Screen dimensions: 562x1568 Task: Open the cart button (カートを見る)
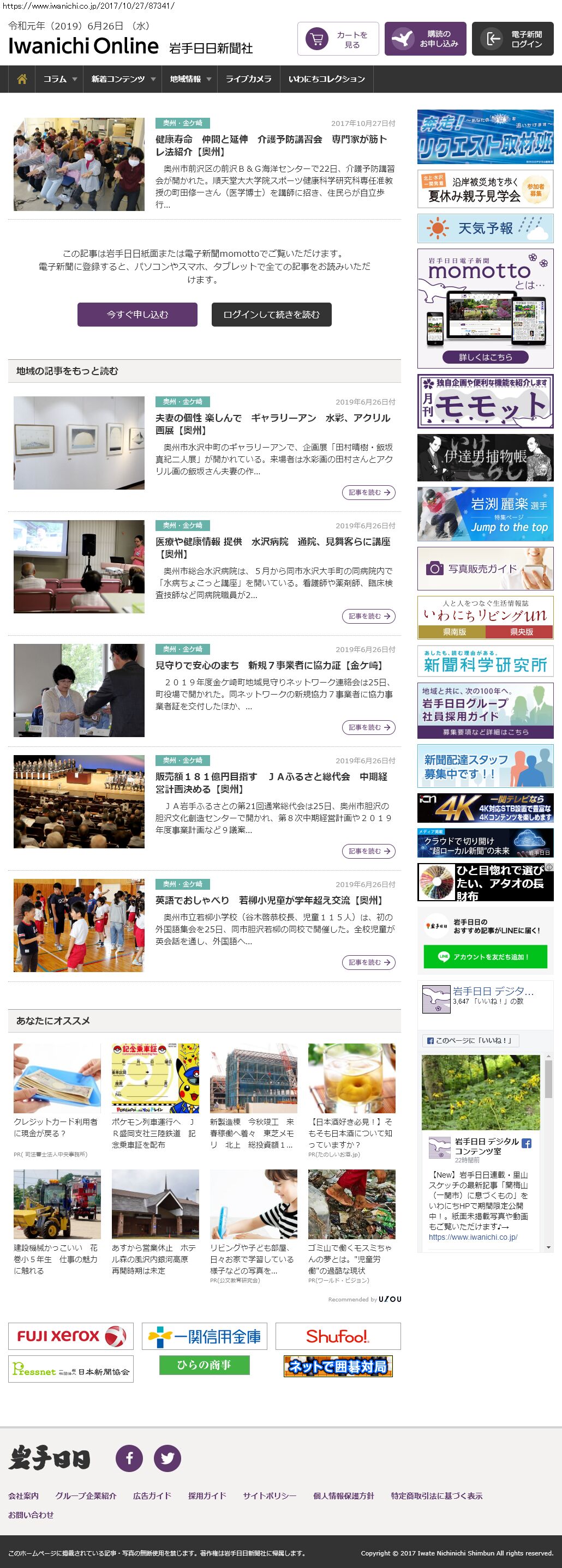338,40
